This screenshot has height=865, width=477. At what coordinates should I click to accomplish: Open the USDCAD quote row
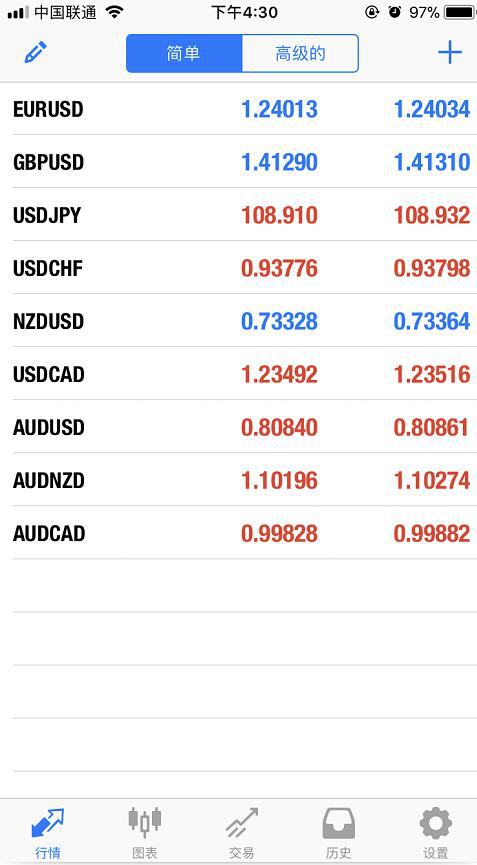point(238,373)
